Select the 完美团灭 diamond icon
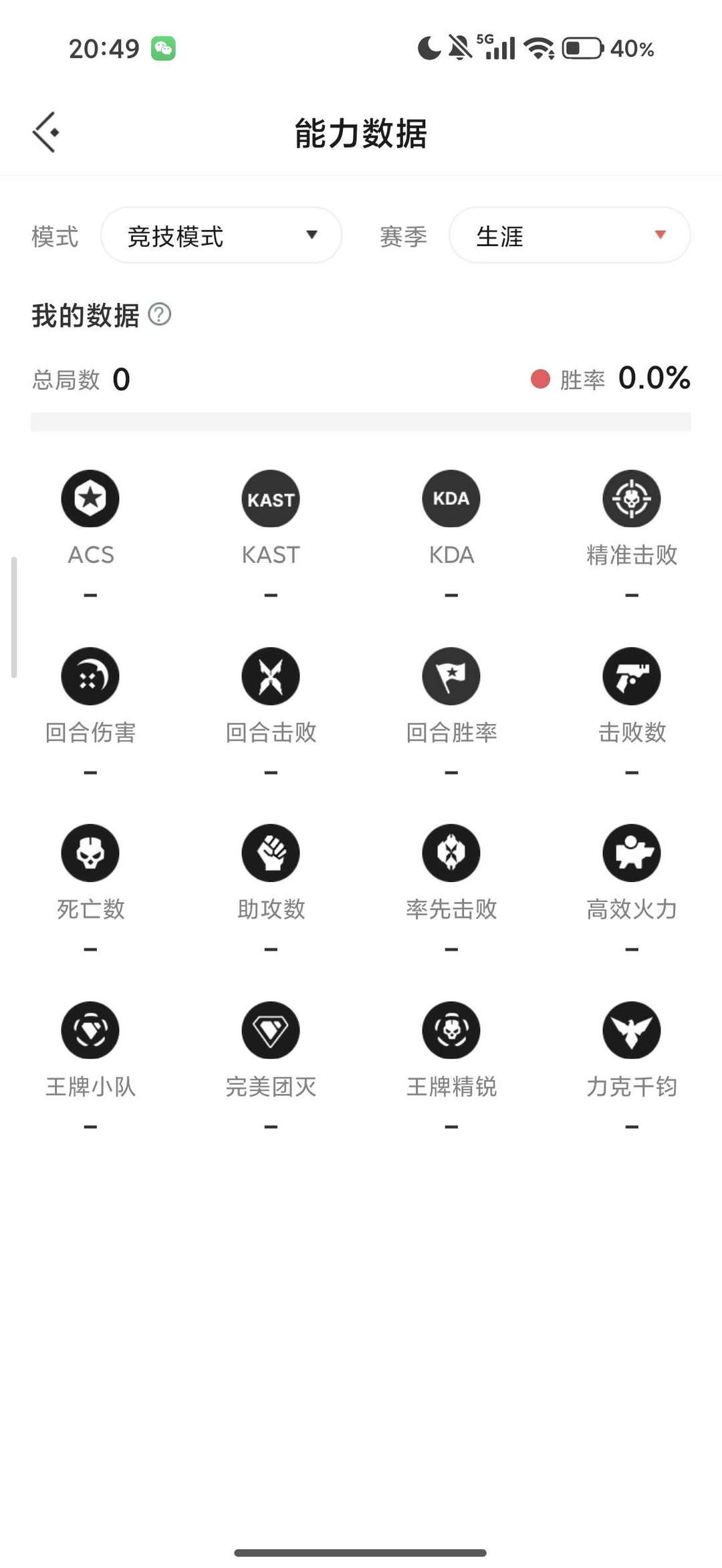The image size is (722, 1568). click(271, 1030)
